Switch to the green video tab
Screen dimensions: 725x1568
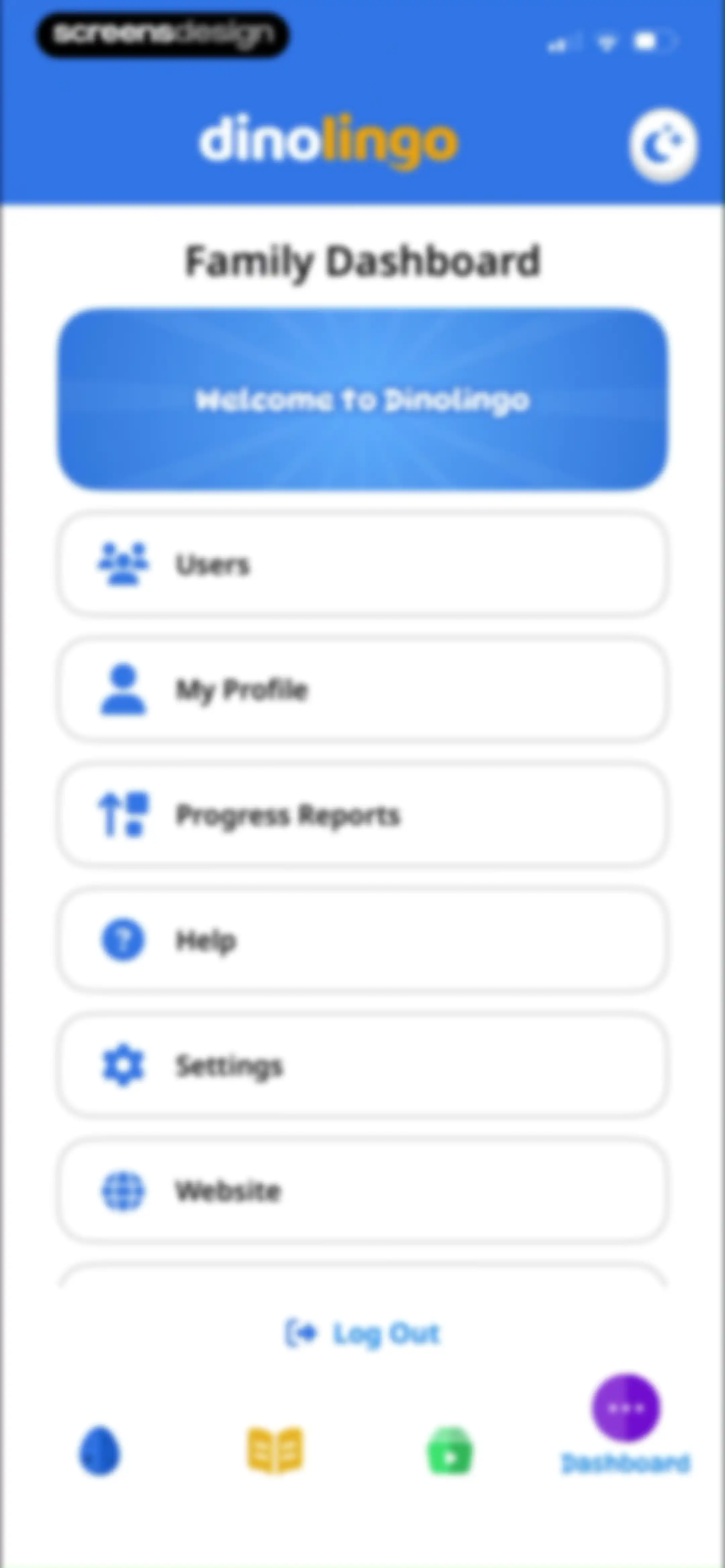450,1452
